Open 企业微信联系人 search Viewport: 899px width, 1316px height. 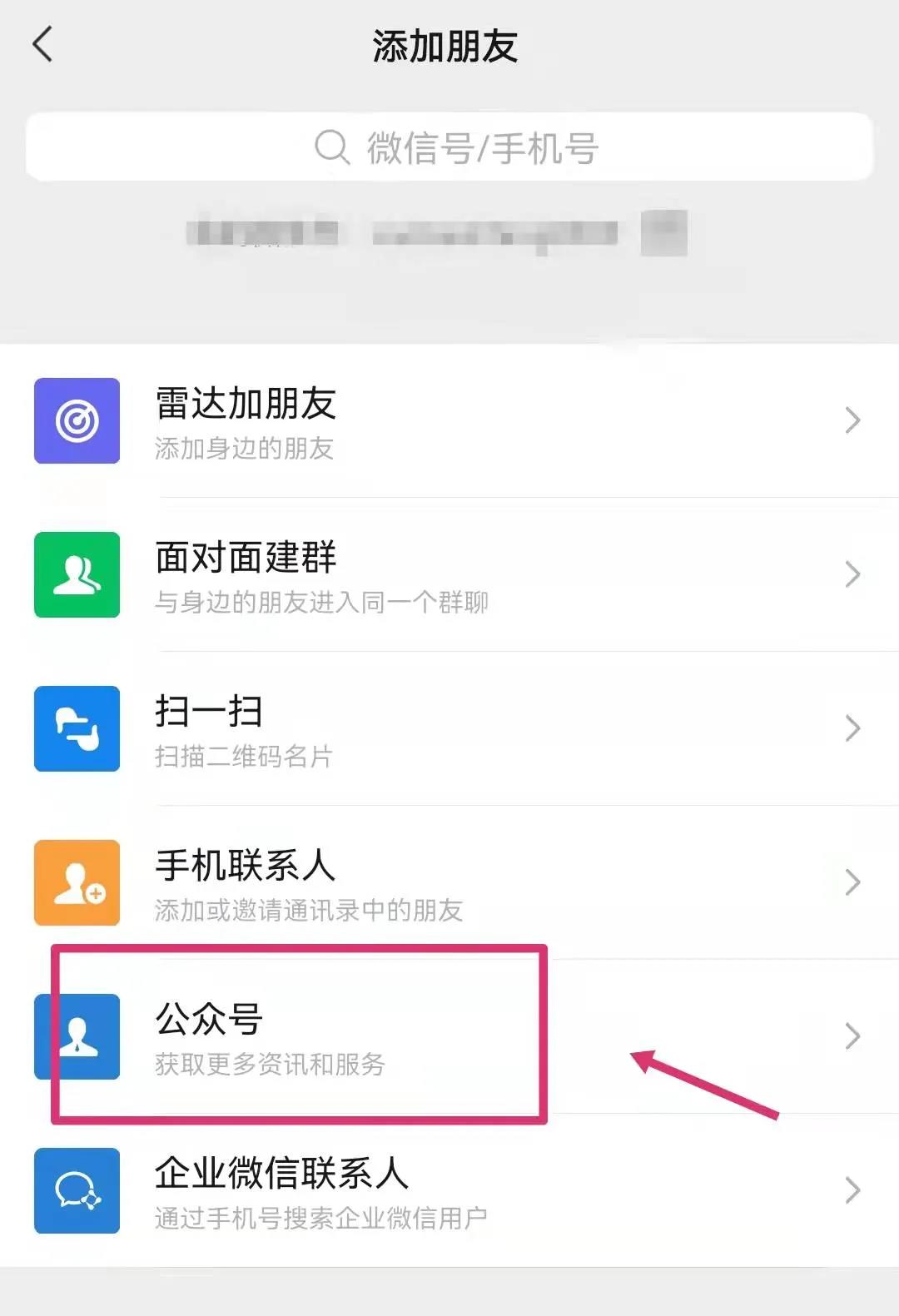(449, 1191)
